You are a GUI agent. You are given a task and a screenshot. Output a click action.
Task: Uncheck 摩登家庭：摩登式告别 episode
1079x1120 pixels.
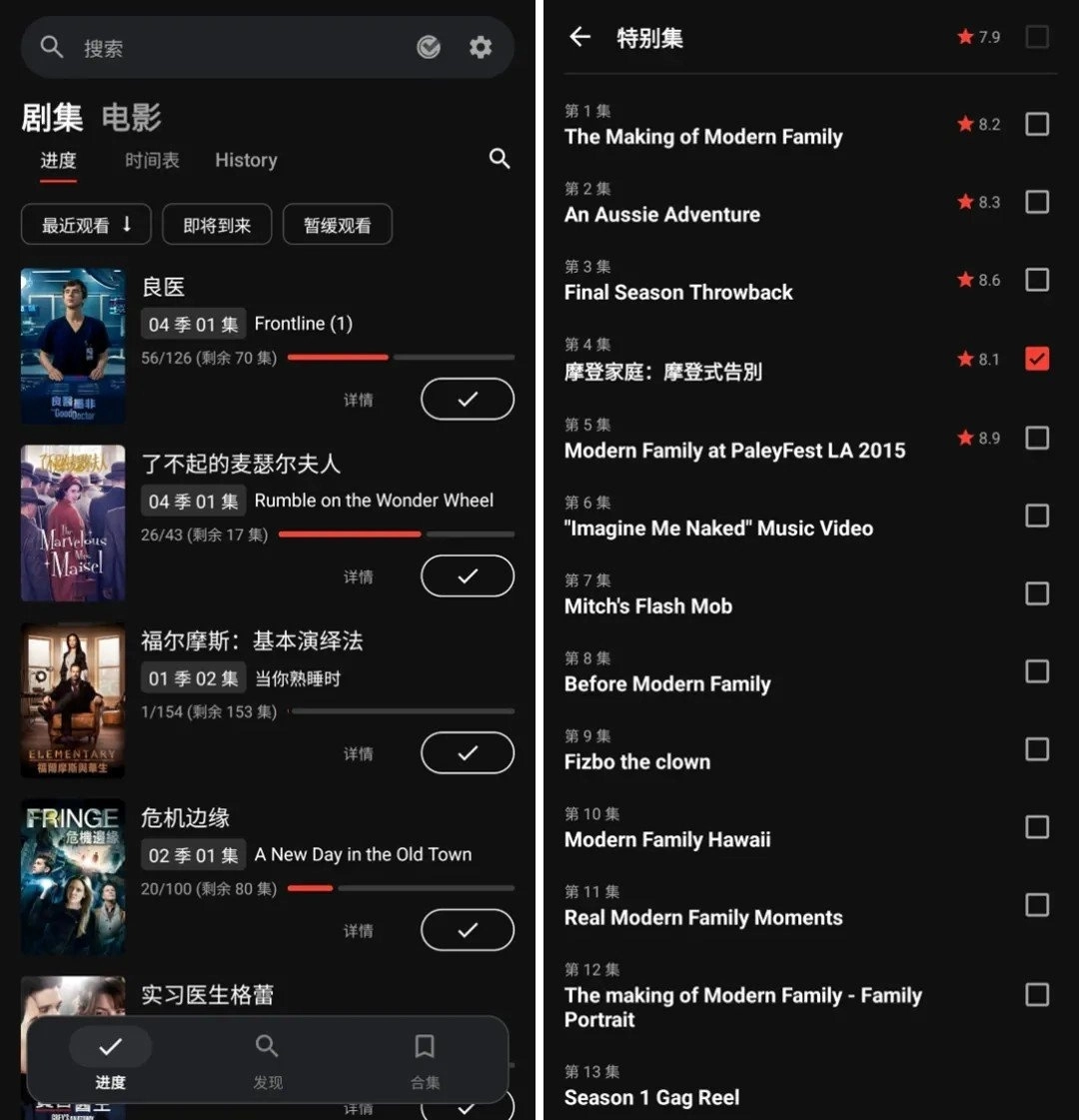point(1037,358)
